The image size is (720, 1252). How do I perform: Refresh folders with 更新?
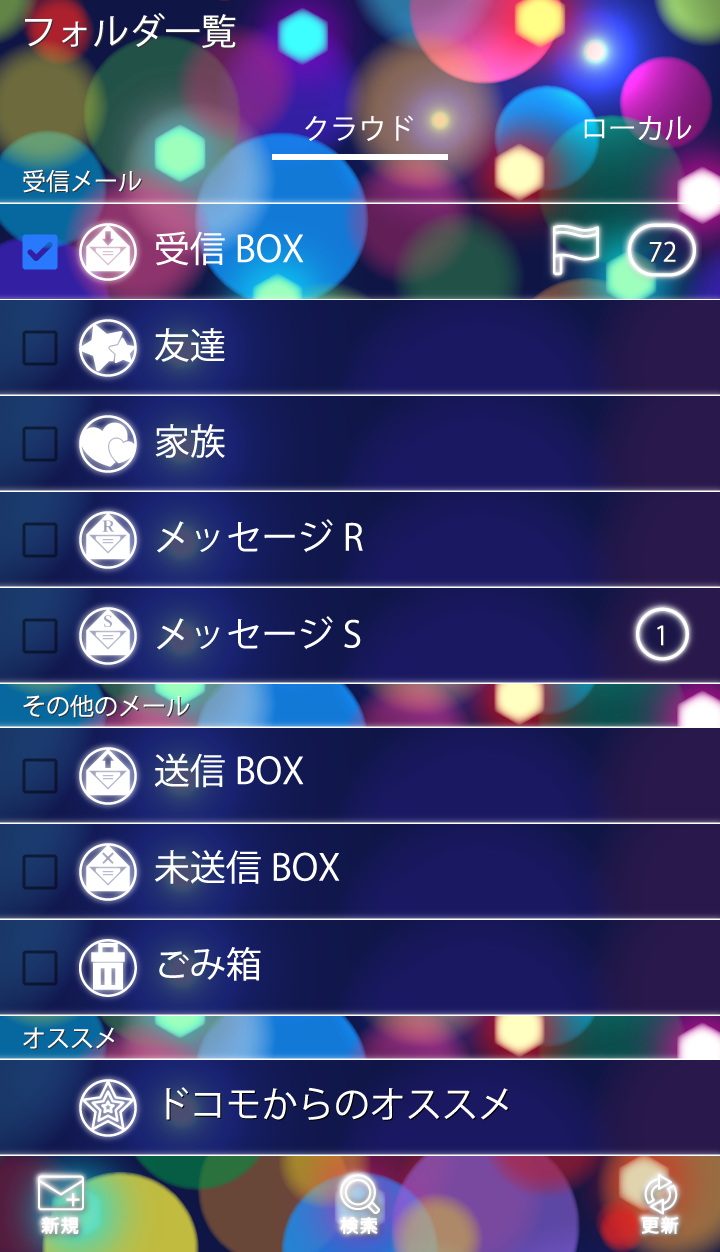(660, 1204)
